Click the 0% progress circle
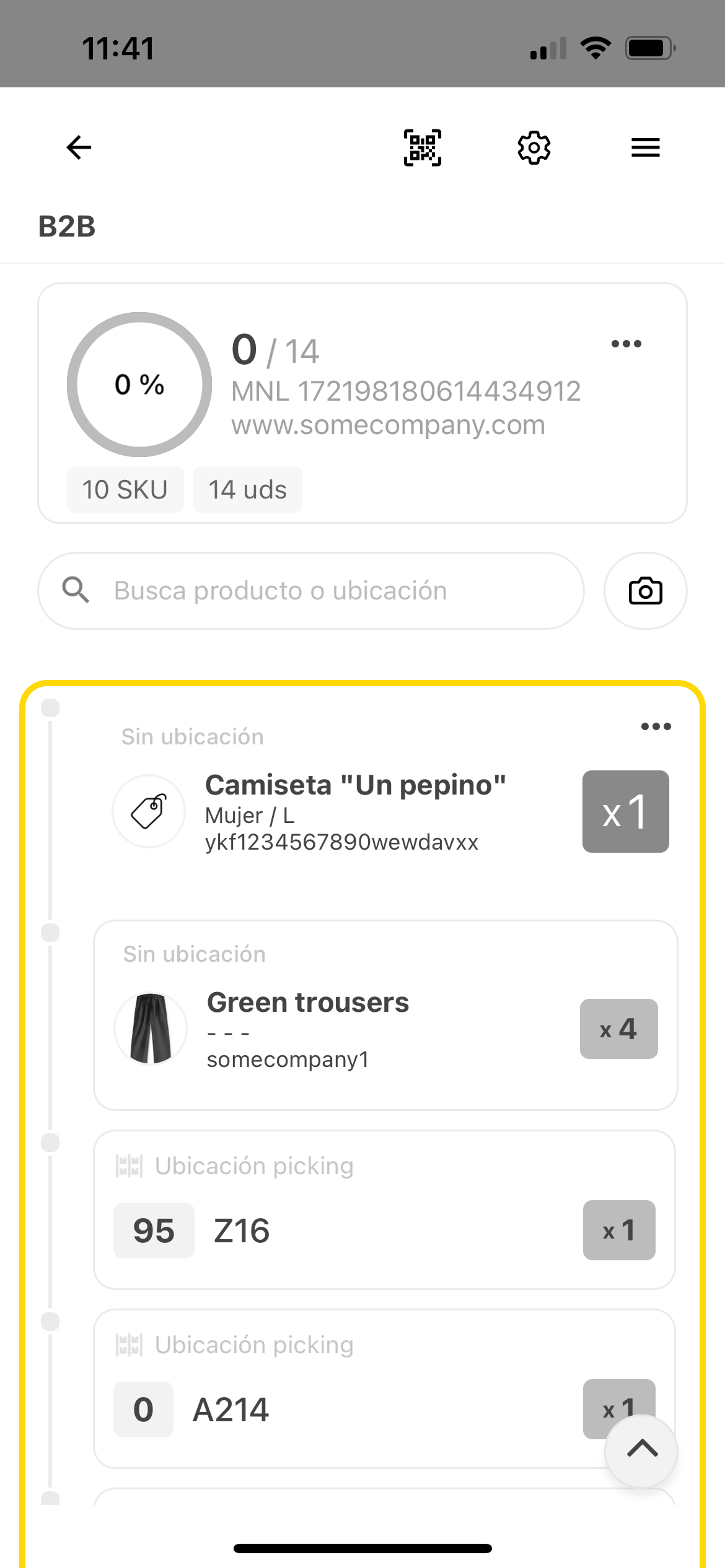Screen dimensions: 725x1568 coord(139,385)
